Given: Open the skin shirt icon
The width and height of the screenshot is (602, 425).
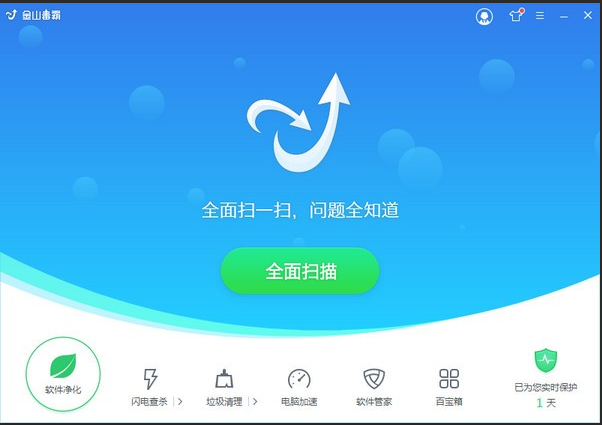Looking at the screenshot, I should [x=515, y=16].
